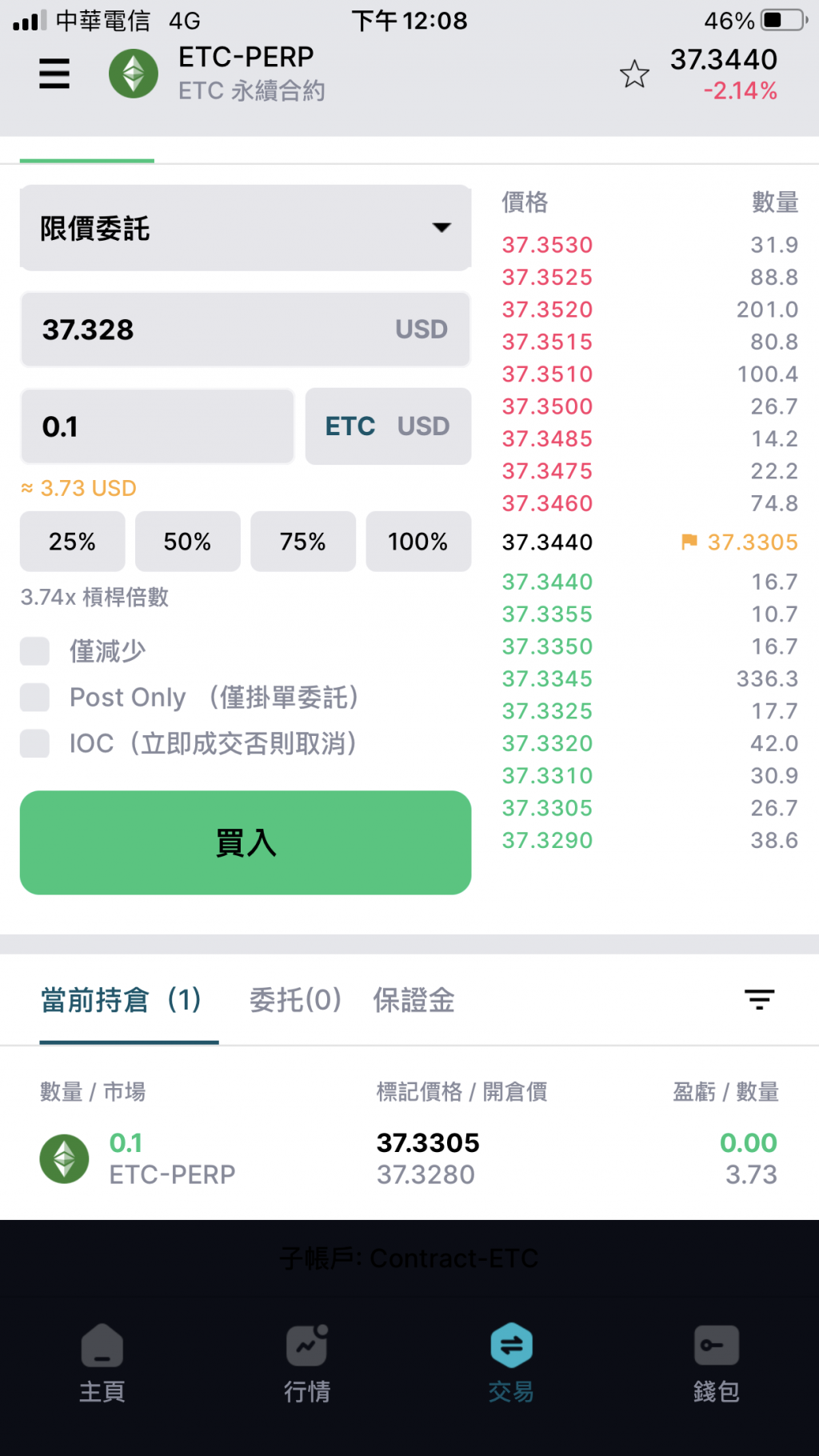Switch quantity unit to USD
Image resolution: width=819 pixels, height=1456 pixels.
click(x=423, y=426)
